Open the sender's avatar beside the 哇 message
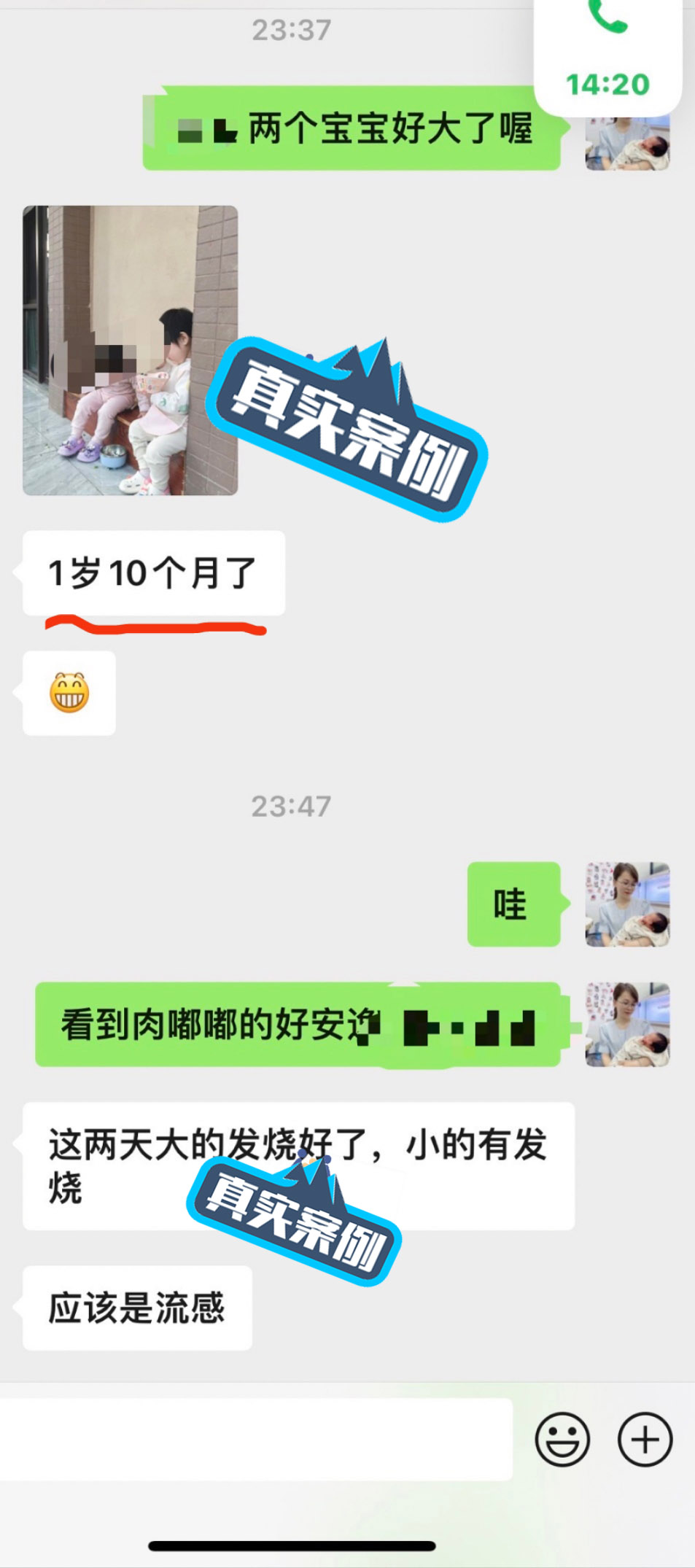The width and height of the screenshot is (695, 1568). tap(627, 904)
